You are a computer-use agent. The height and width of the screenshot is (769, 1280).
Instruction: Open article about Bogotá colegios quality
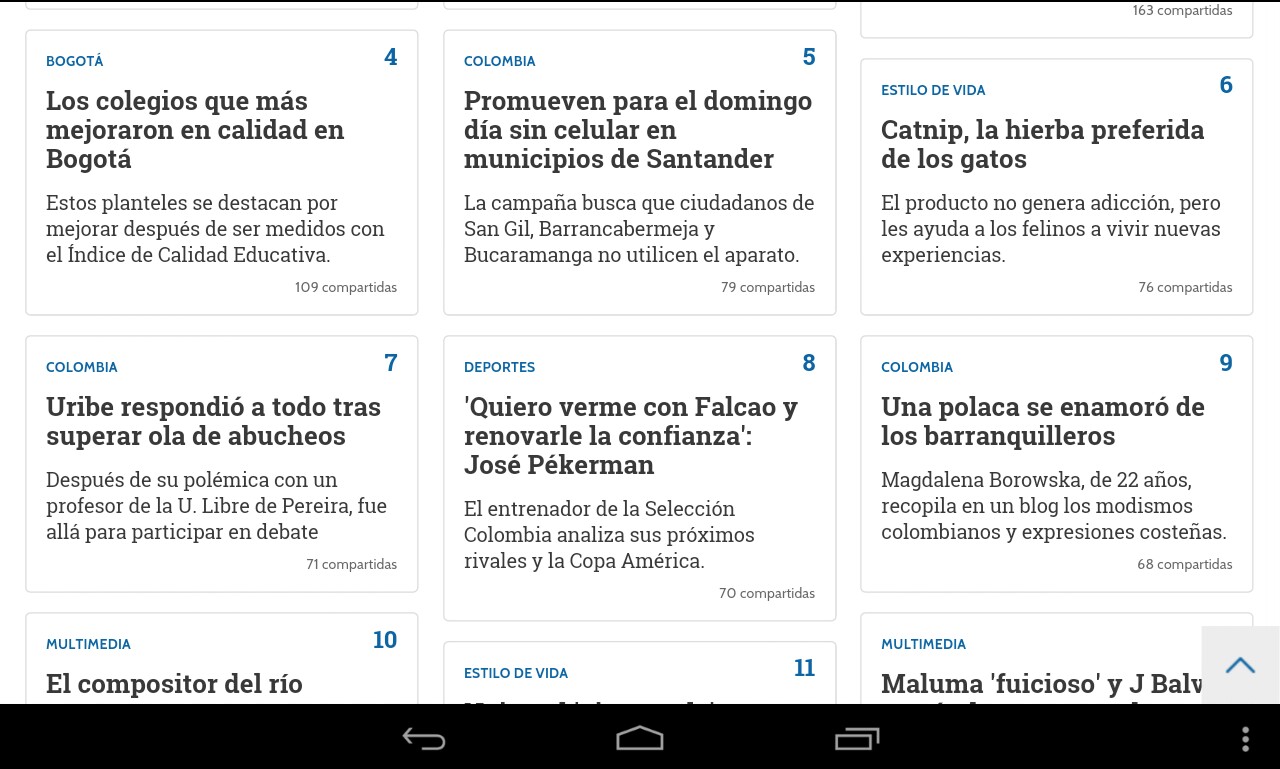coord(195,130)
